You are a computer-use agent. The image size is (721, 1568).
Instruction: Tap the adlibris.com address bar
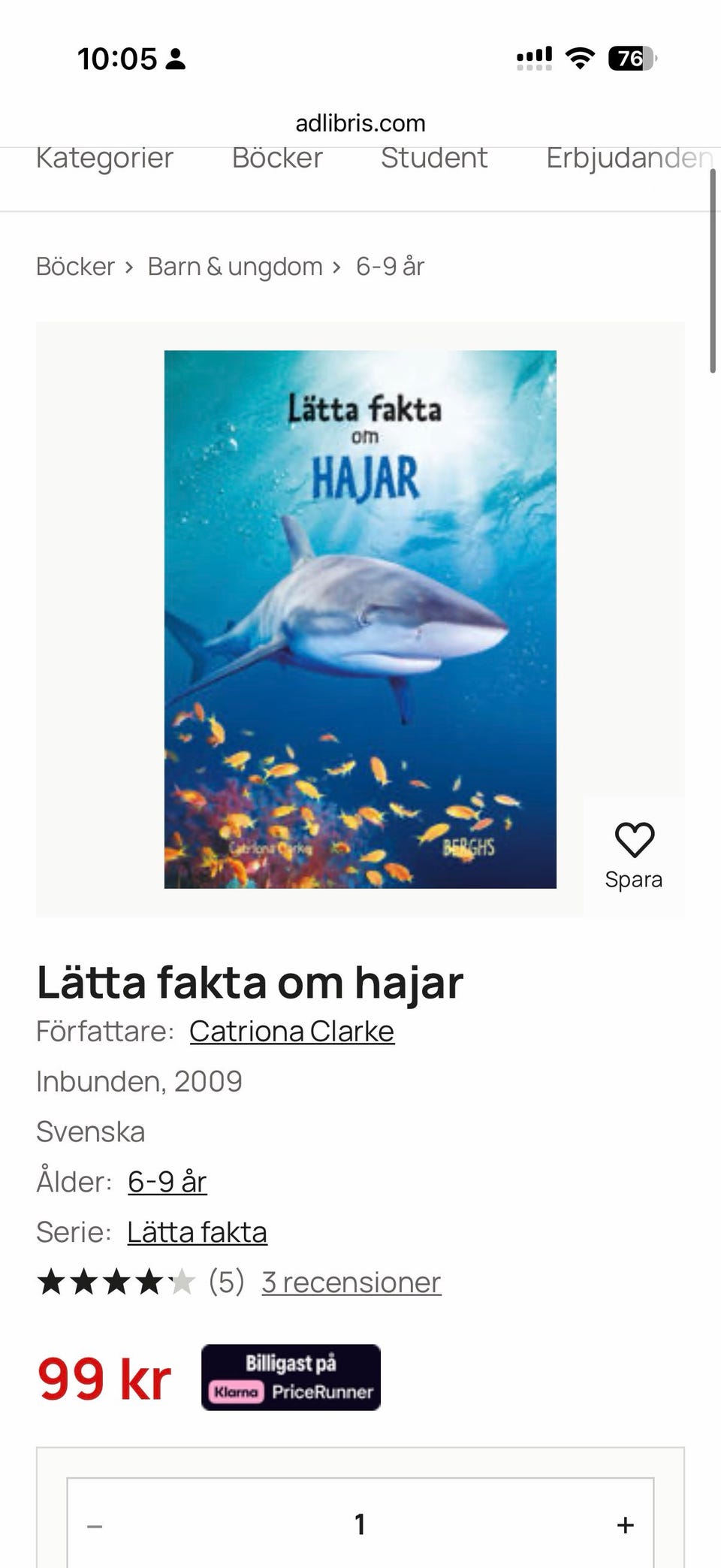click(360, 123)
